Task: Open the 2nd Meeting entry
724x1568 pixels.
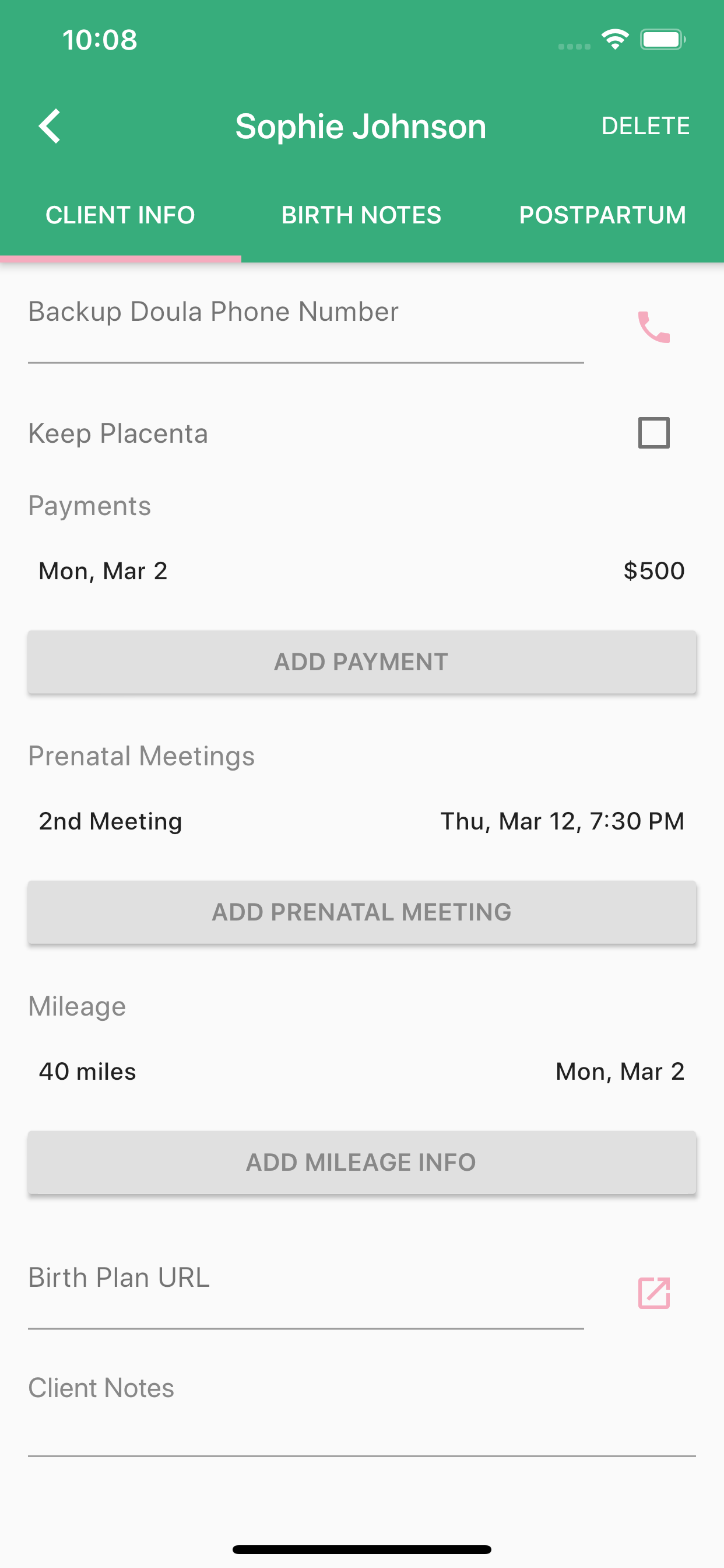Action: point(362,821)
